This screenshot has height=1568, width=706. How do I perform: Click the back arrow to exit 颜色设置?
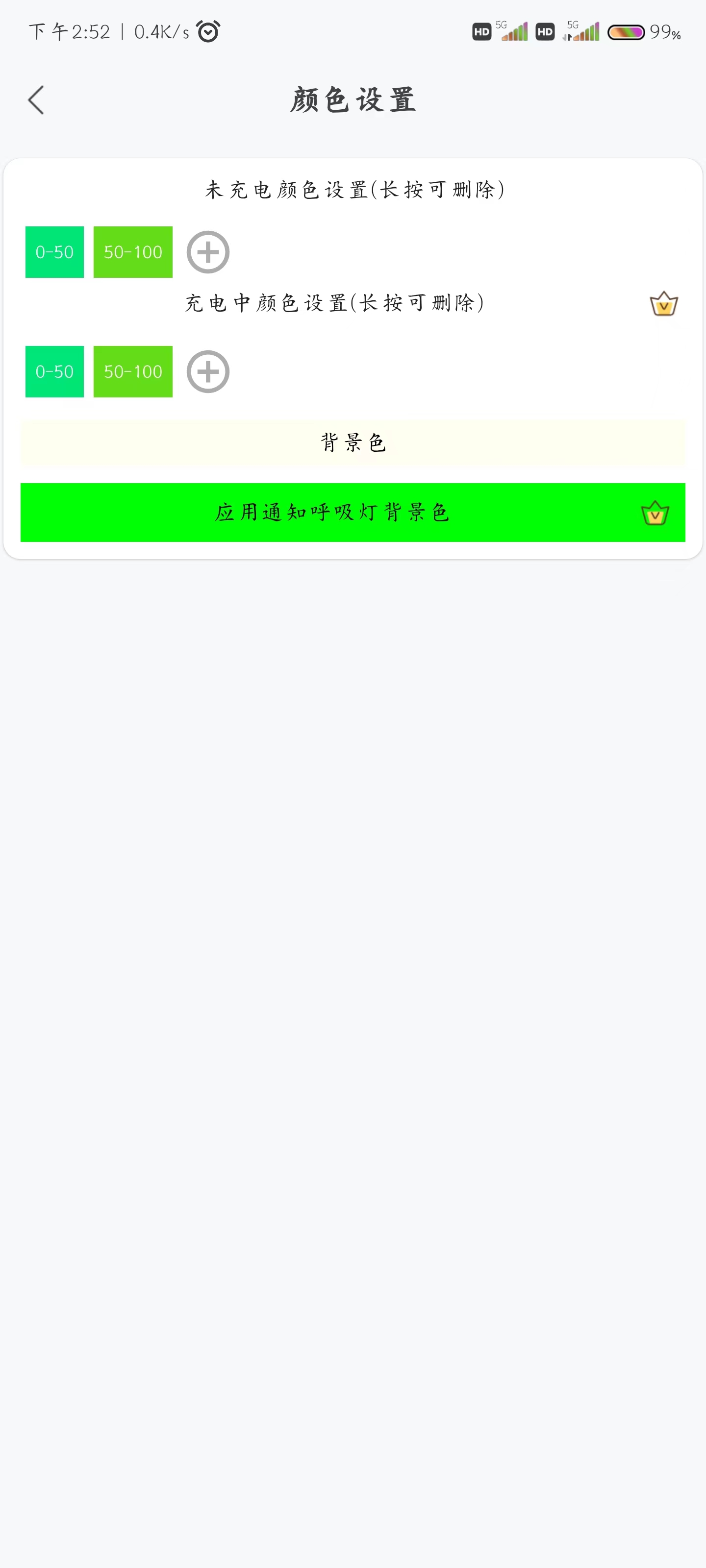point(36,100)
